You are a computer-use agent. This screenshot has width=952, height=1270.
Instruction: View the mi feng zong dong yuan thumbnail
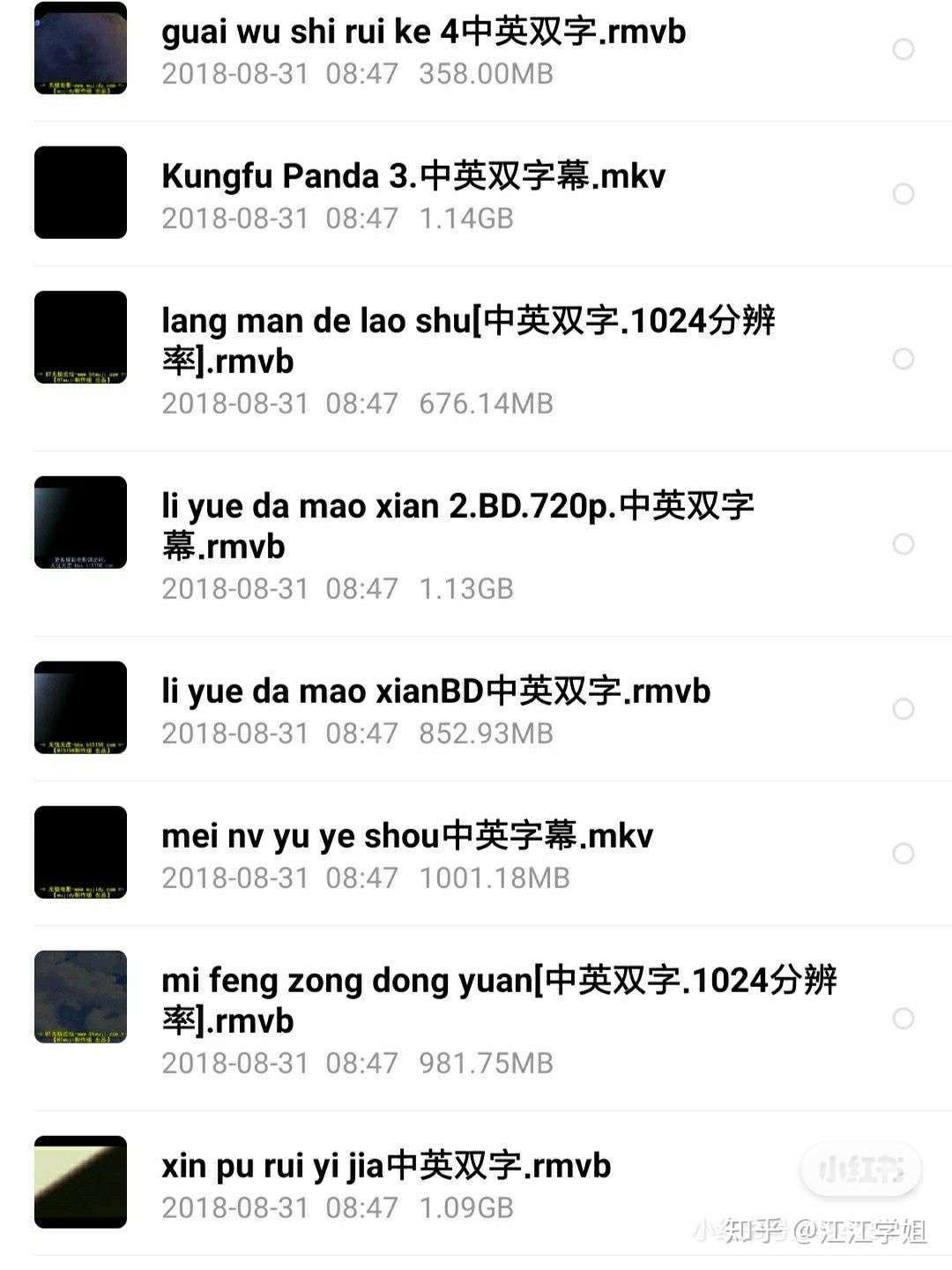point(79,997)
